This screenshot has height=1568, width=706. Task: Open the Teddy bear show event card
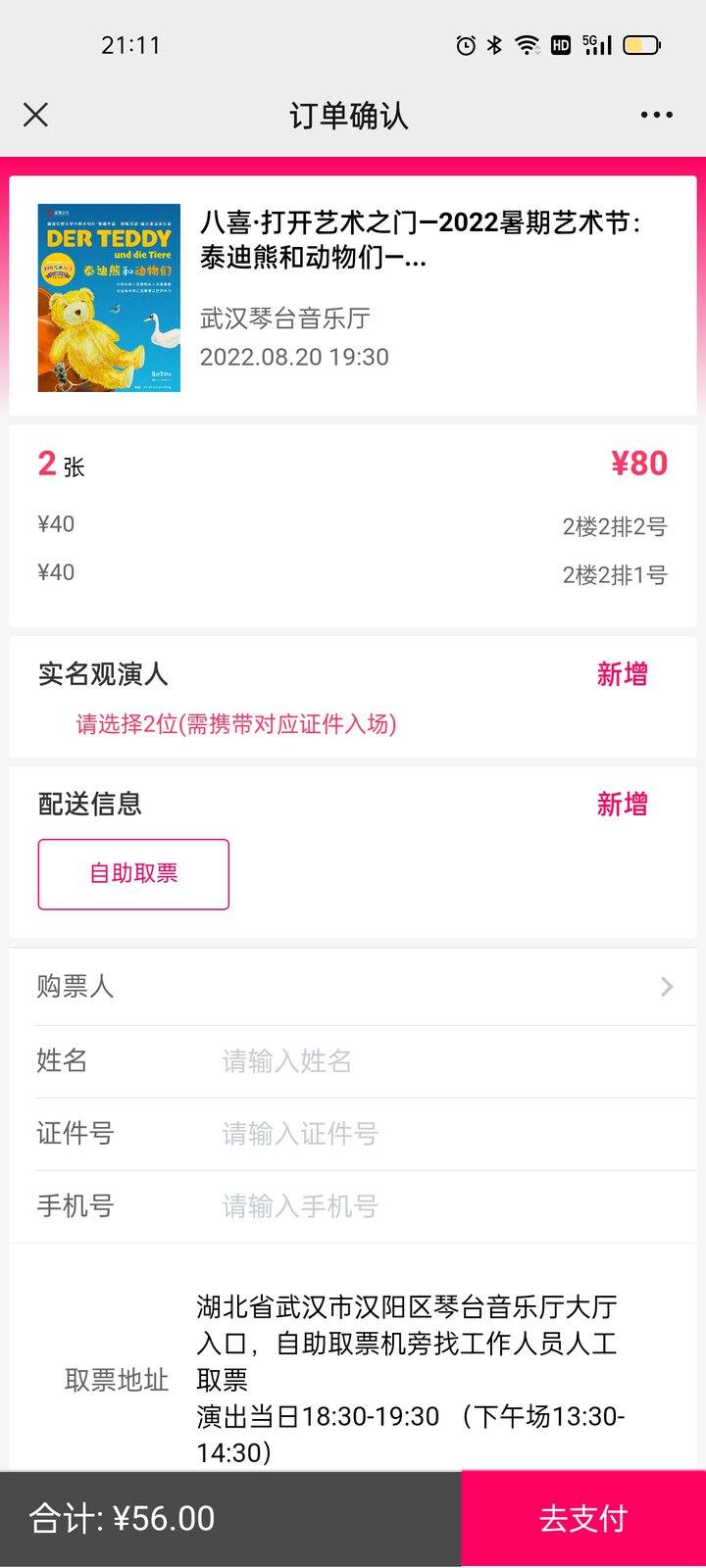click(353, 297)
